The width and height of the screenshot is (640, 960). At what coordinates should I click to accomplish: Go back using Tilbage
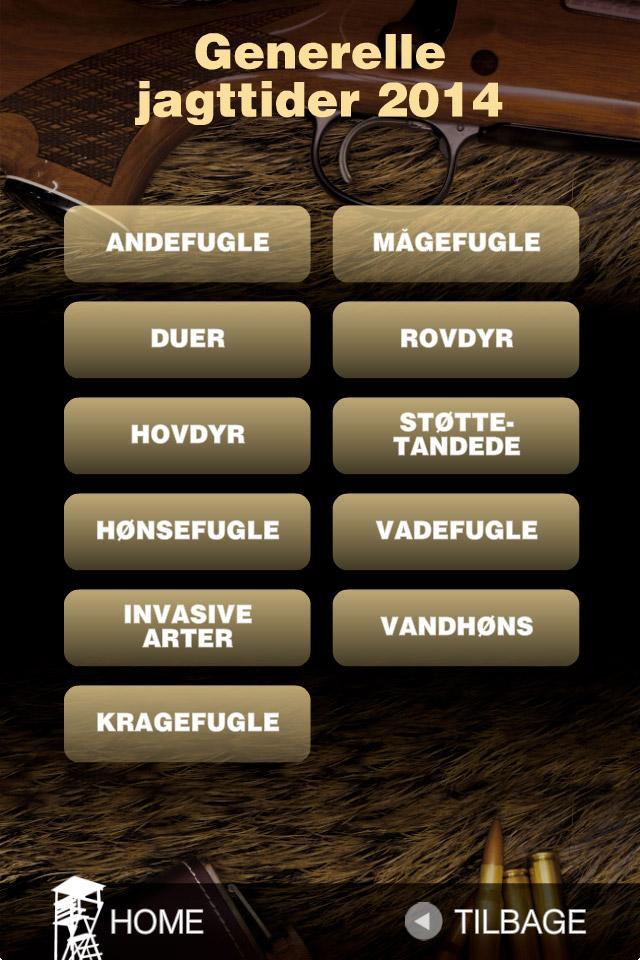coord(496,921)
